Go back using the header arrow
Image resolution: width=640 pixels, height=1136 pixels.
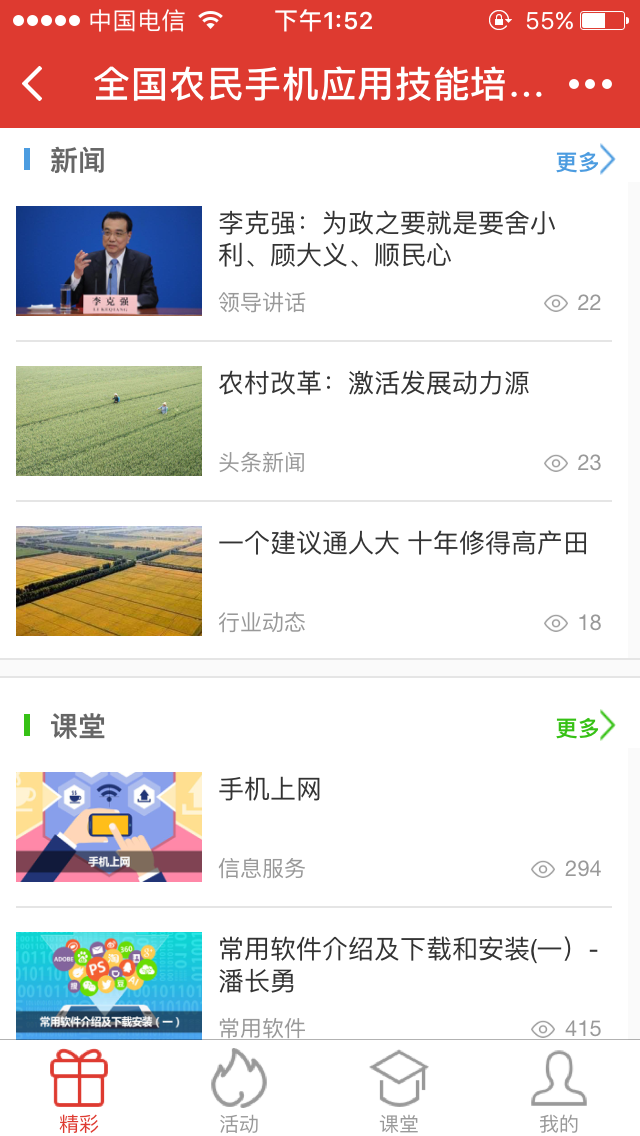pos(33,85)
